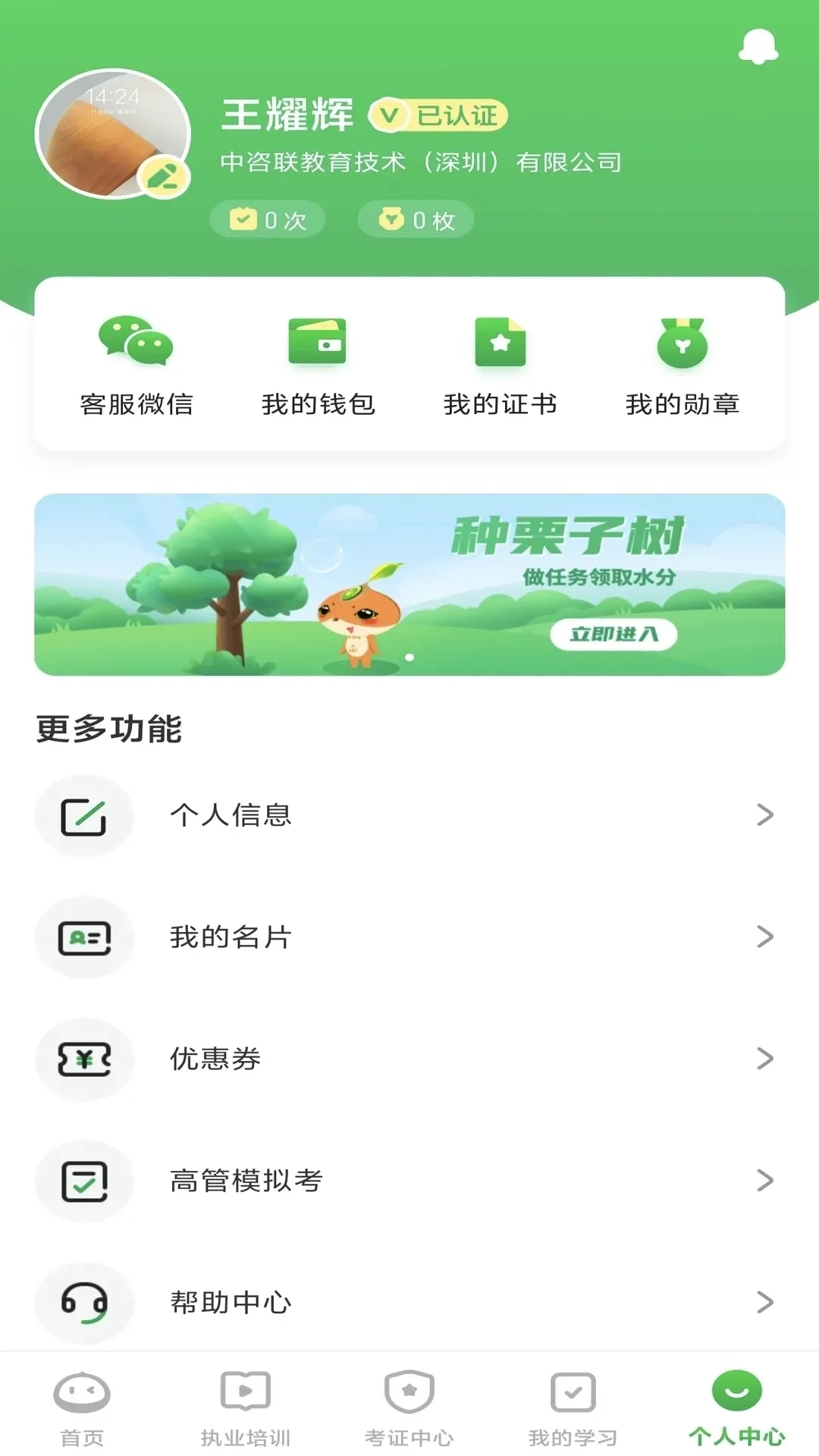Expand the 我的名片 row chevron
819x1456 pixels.
pyautogui.click(x=764, y=937)
